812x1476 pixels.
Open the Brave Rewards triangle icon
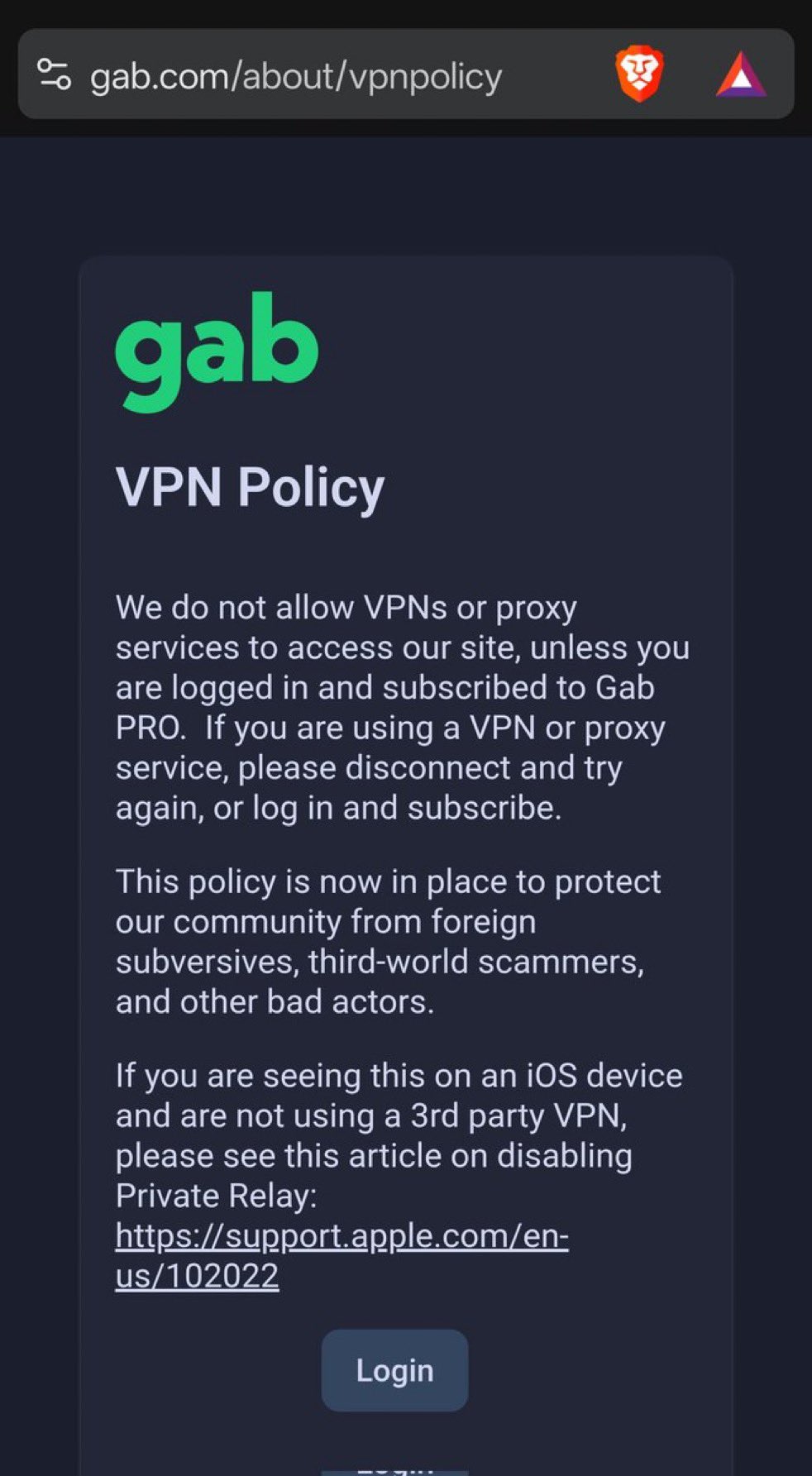point(741,76)
